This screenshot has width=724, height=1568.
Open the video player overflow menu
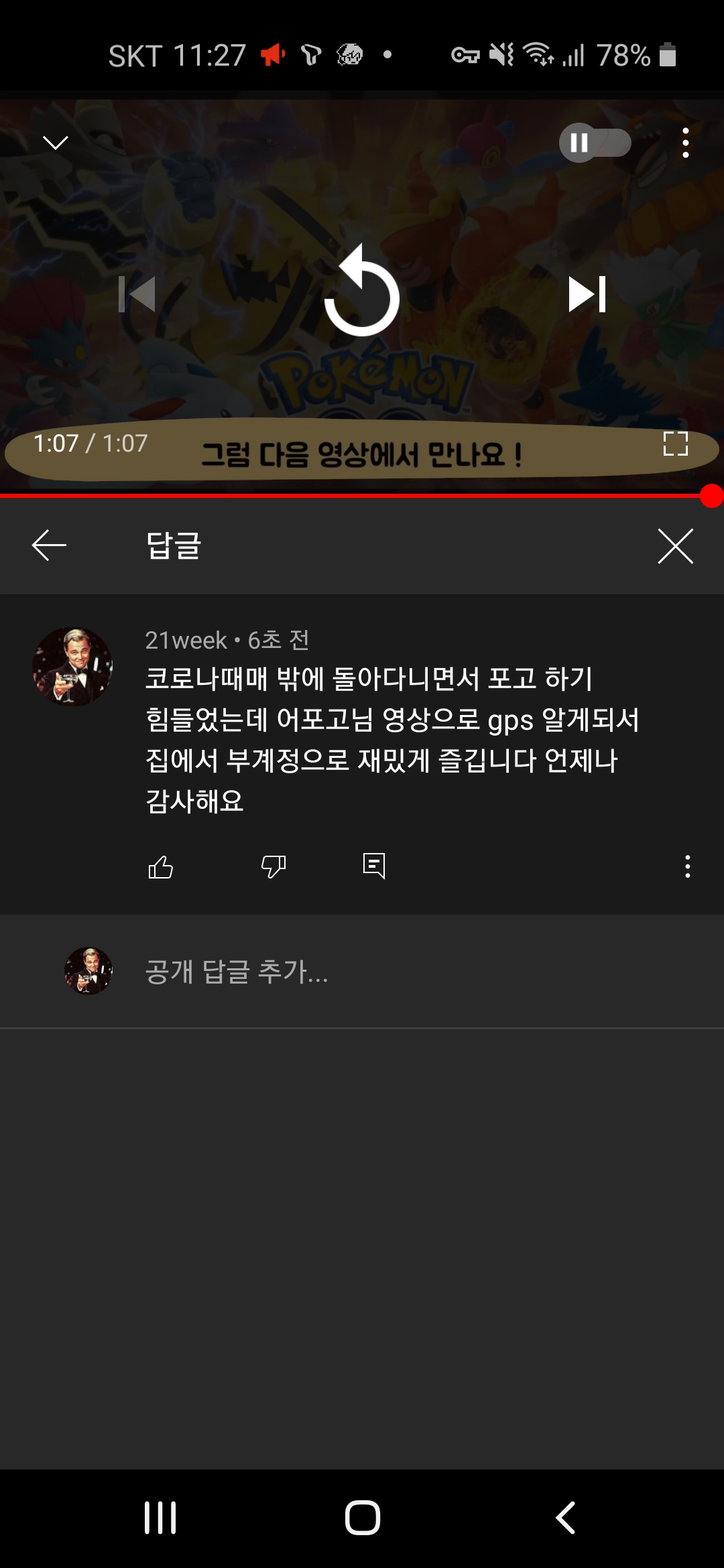(685, 143)
